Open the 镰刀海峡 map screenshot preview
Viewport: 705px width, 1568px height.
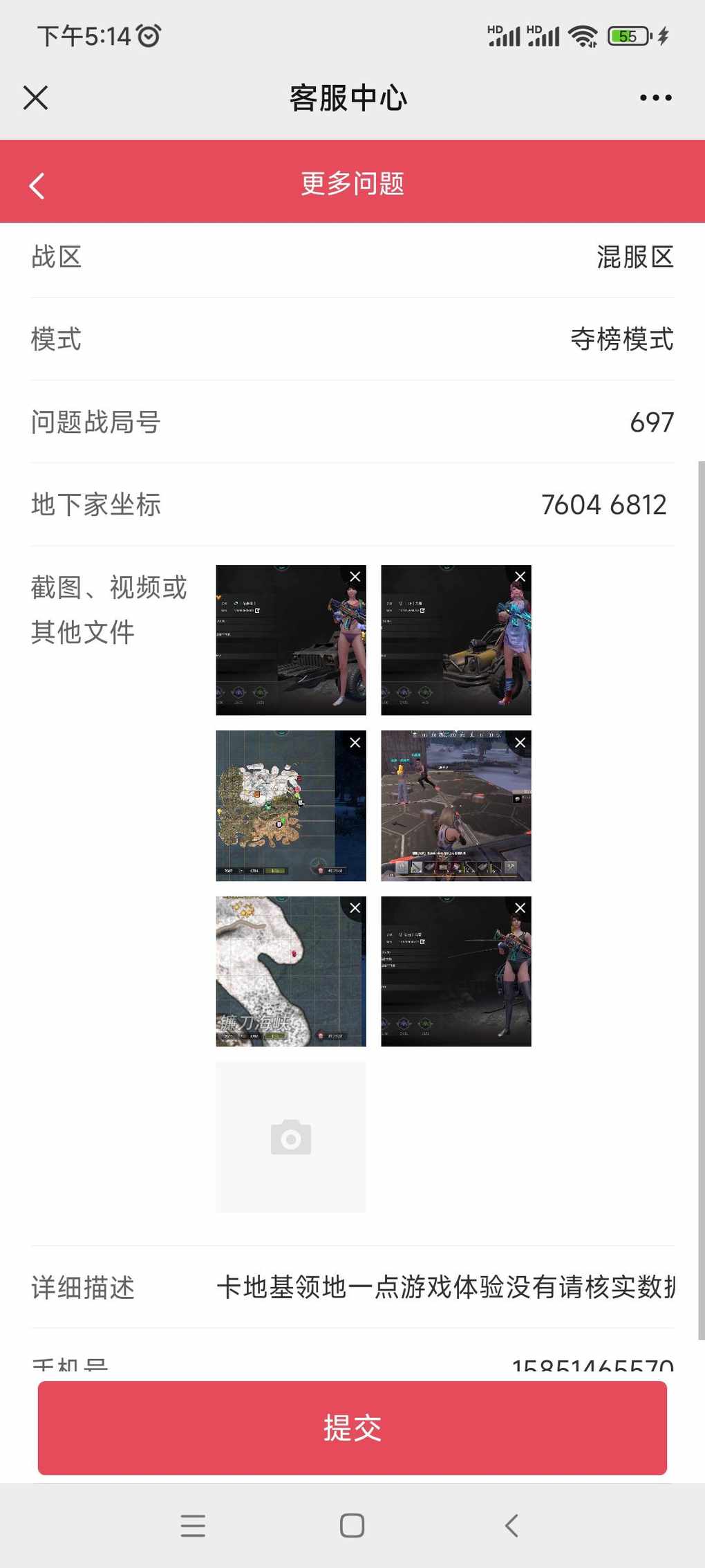click(283, 979)
